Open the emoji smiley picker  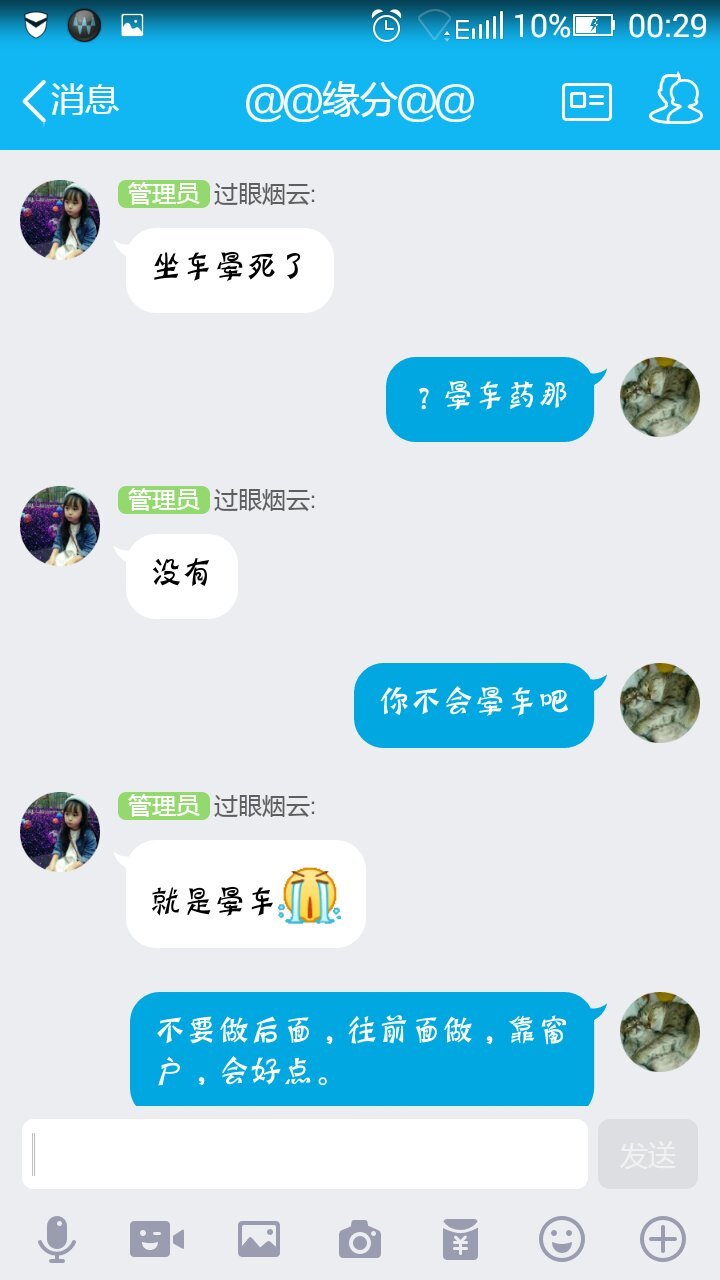(562, 1240)
